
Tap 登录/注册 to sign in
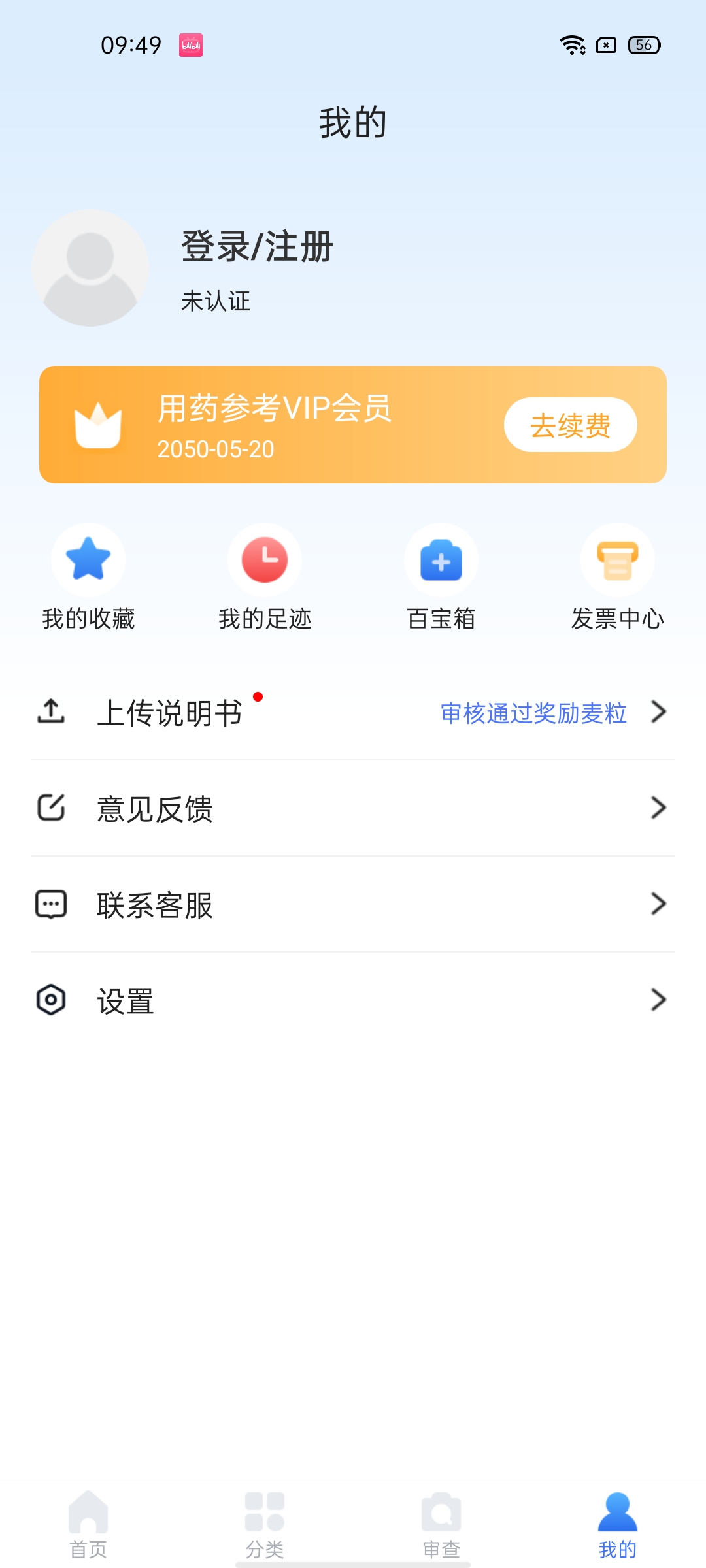point(257,247)
